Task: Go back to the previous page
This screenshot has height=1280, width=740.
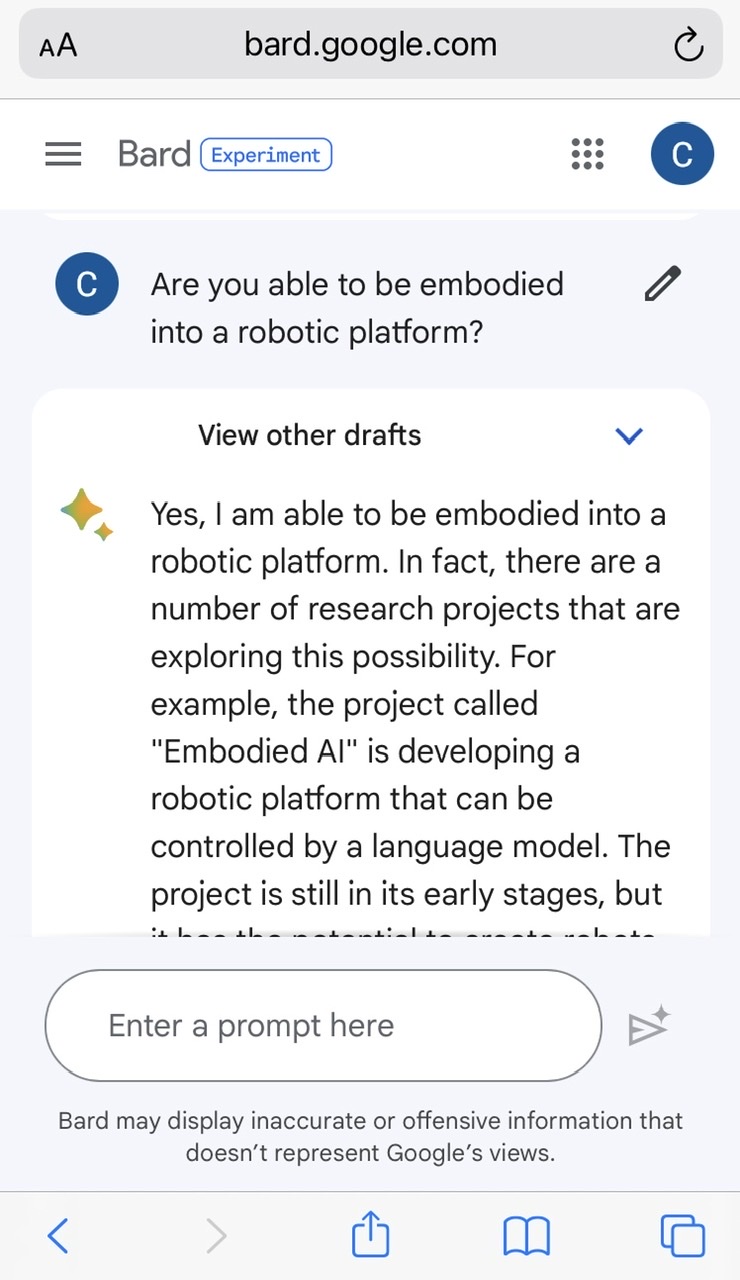Action: click(58, 1237)
